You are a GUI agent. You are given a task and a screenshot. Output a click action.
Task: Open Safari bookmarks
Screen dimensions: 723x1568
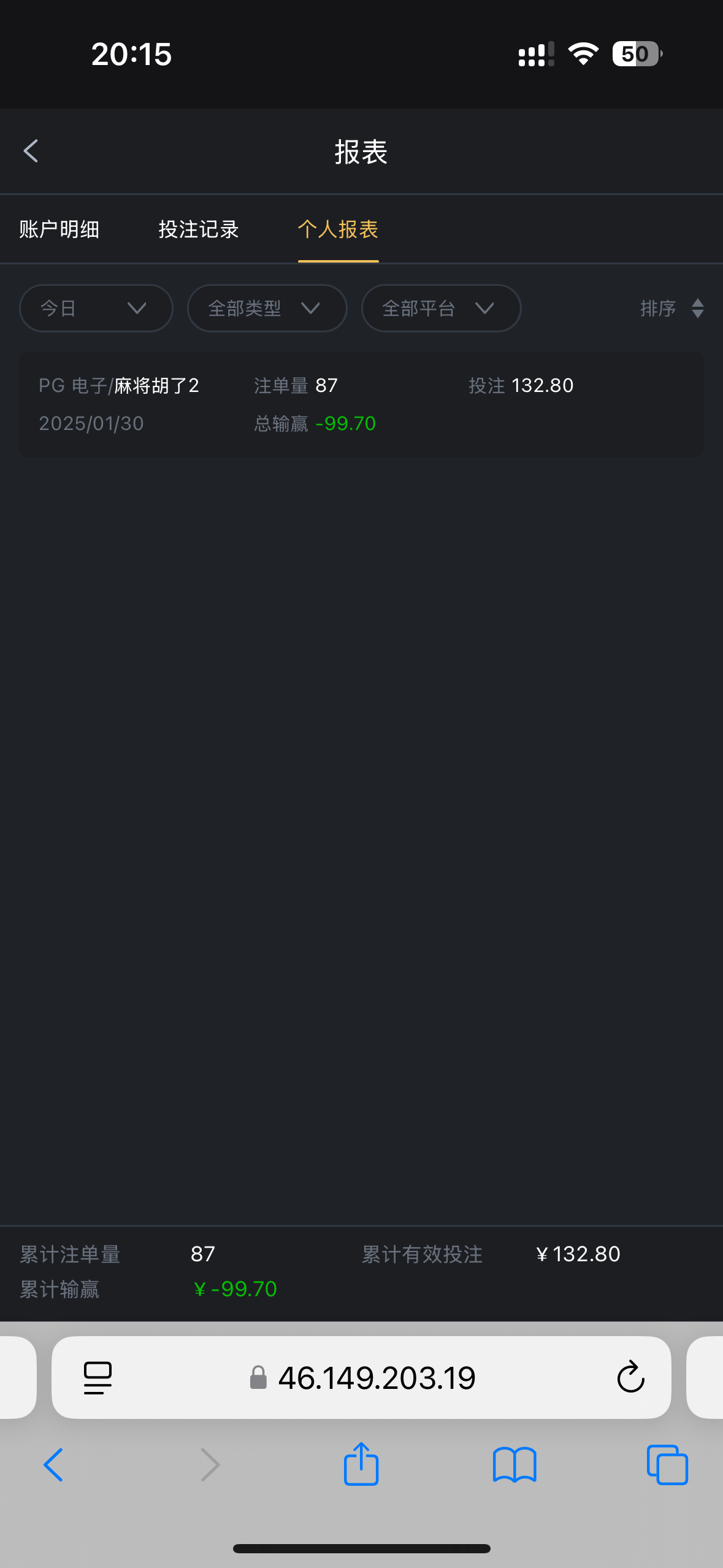[x=515, y=1464]
